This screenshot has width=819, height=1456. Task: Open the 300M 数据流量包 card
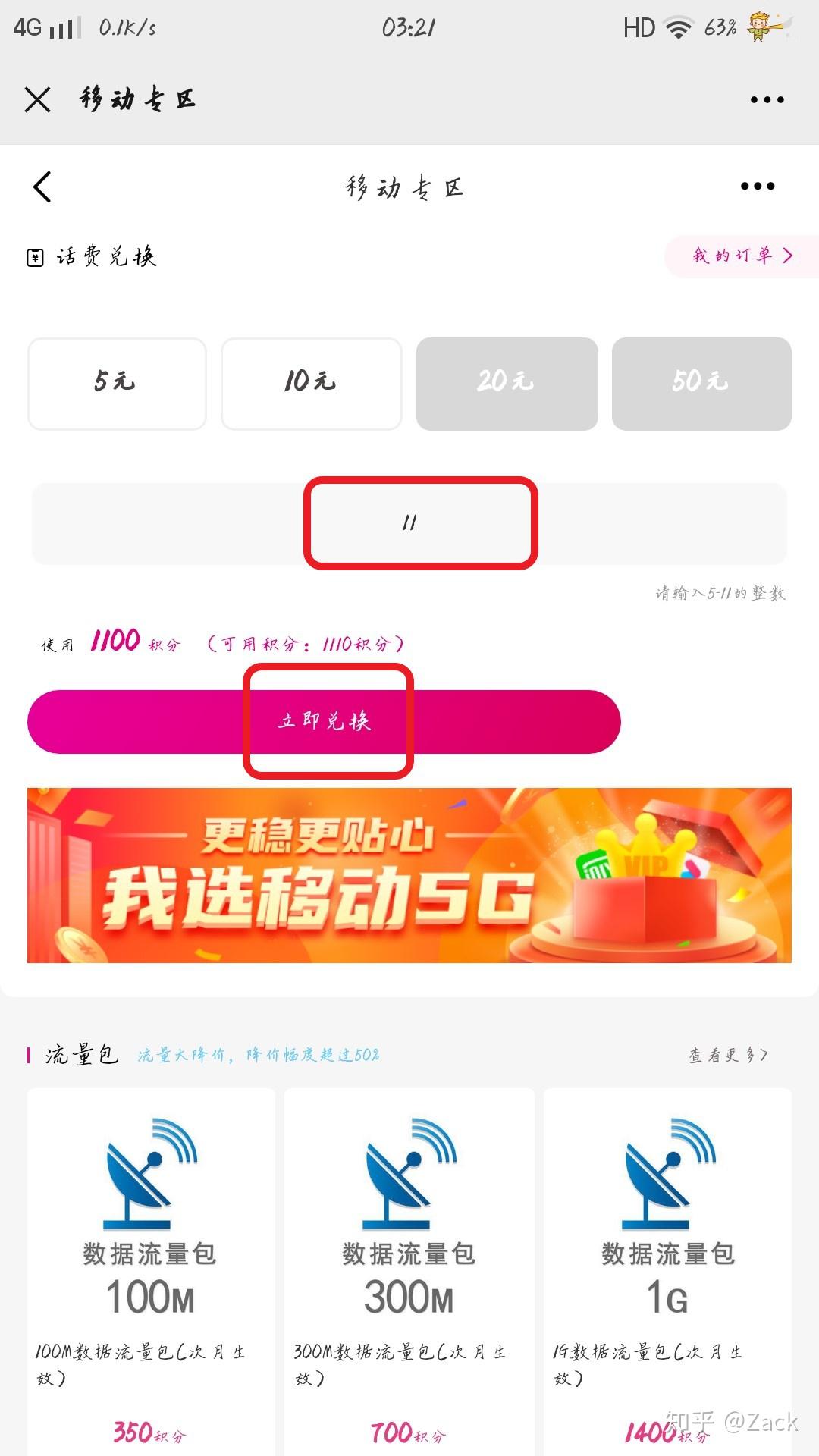[409, 1272]
